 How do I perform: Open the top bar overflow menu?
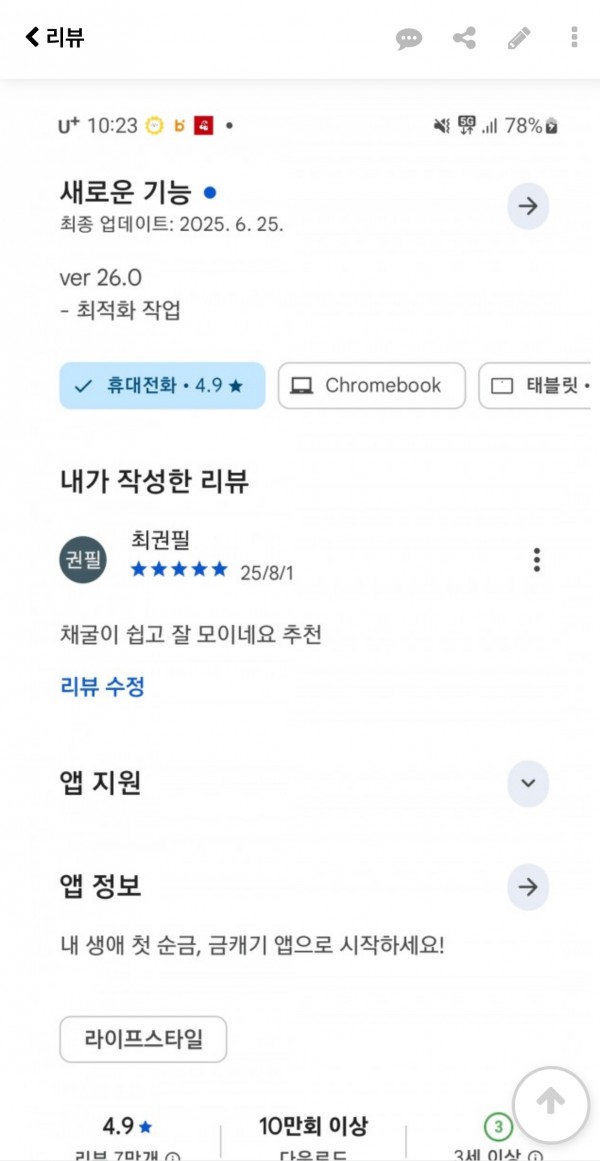click(x=574, y=37)
